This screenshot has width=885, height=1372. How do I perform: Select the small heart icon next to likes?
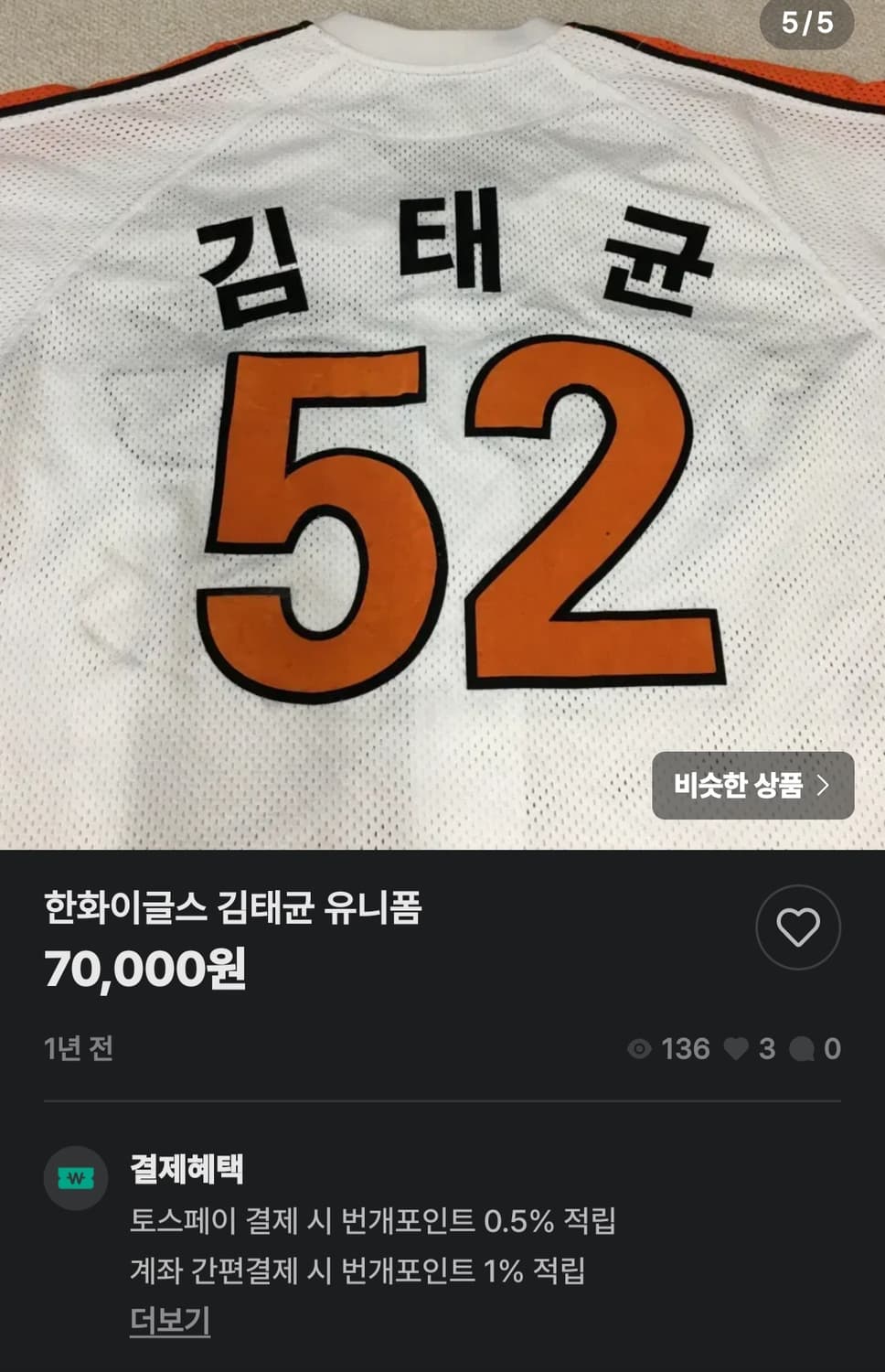coord(739,1048)
